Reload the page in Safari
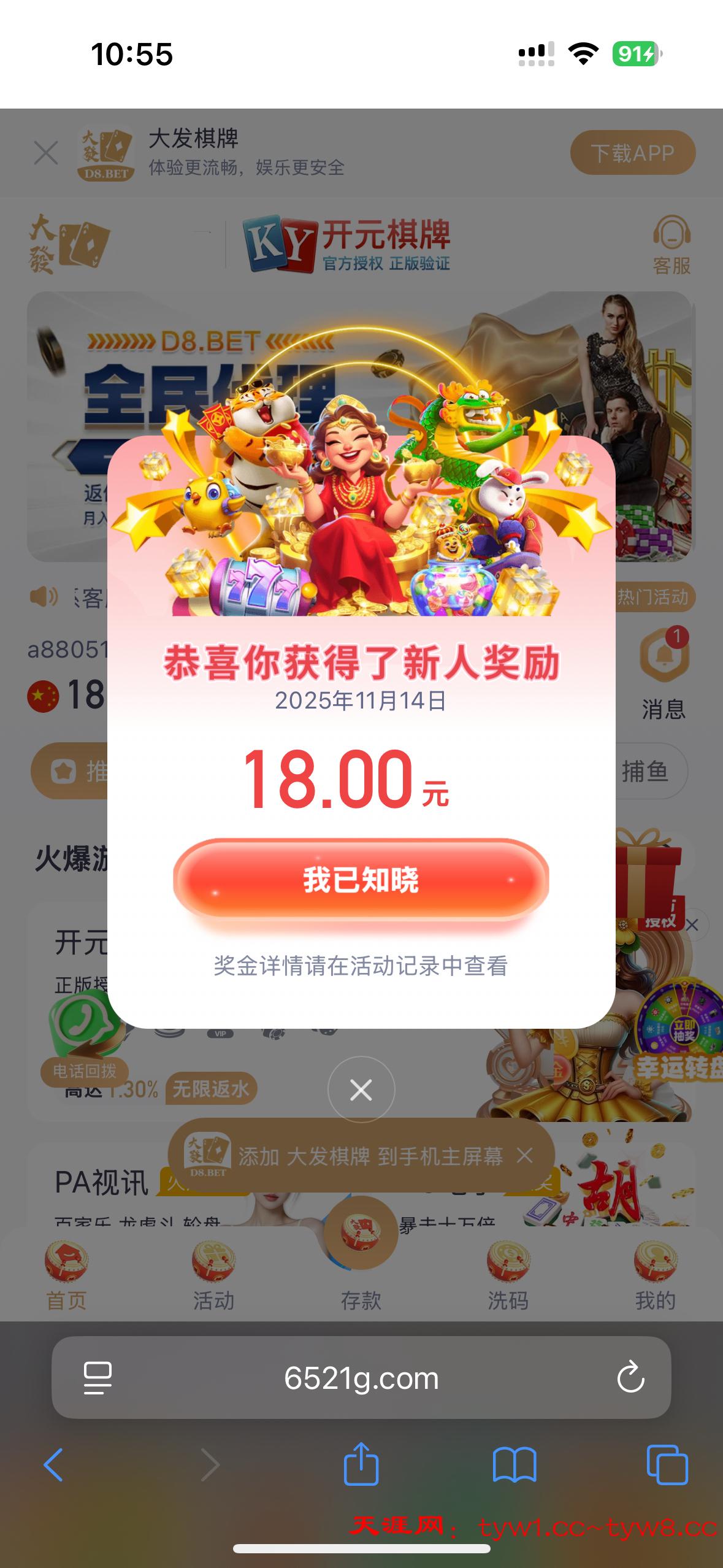723x1568 pixels. point(630,1378)
